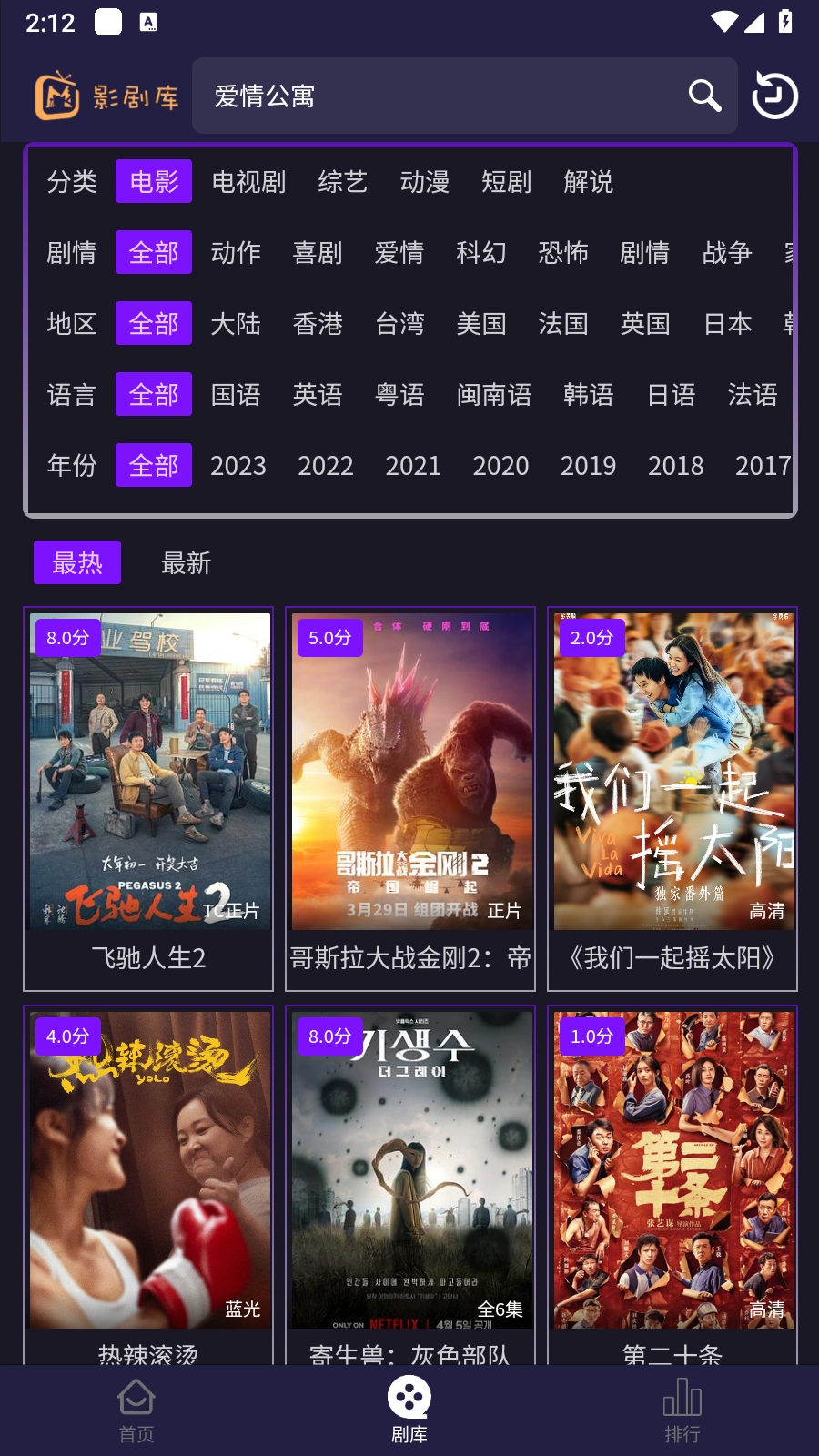This screenshot has height=1456, width=819.
Task: Filter region by 香港
Action: tap(318, 324)
